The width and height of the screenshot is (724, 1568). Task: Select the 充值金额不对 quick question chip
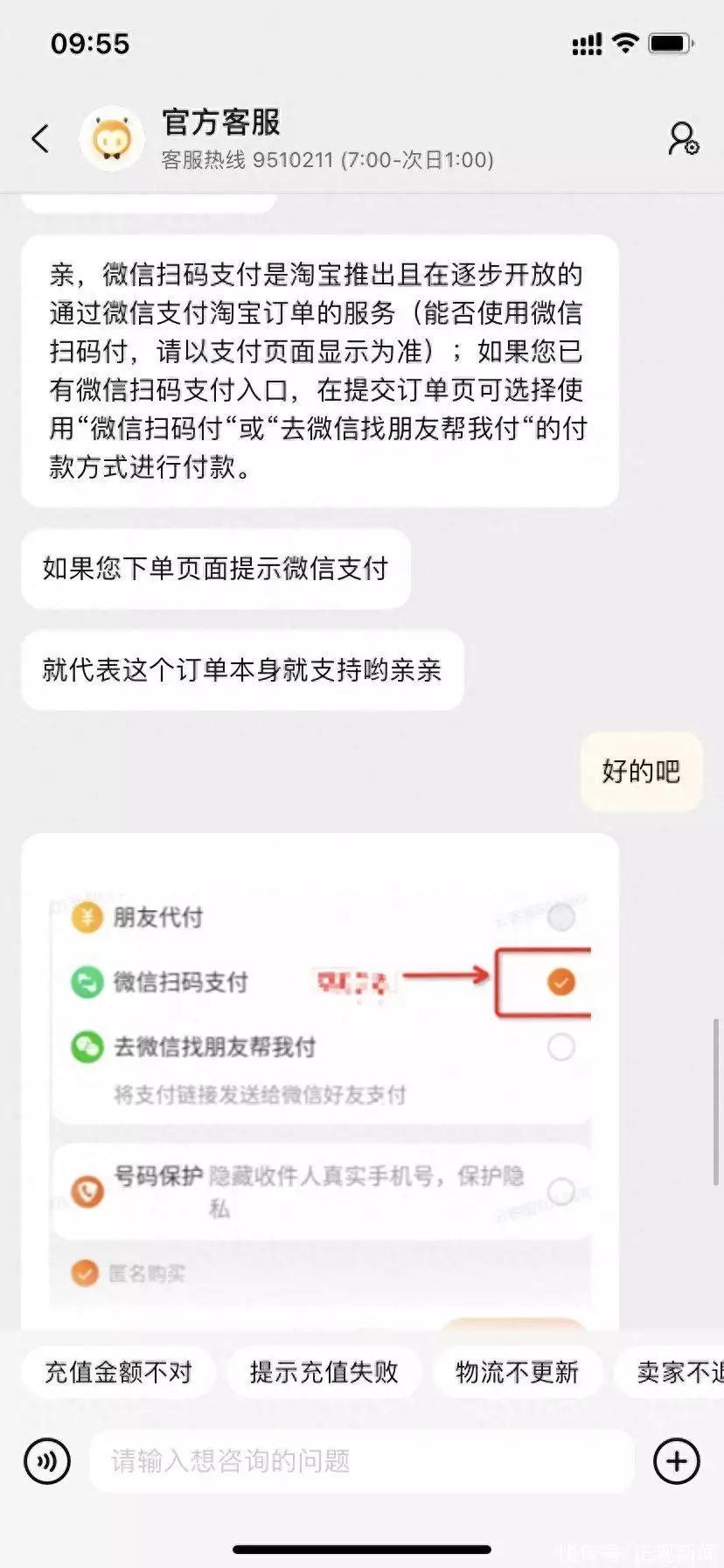(x=118, y=1372)
